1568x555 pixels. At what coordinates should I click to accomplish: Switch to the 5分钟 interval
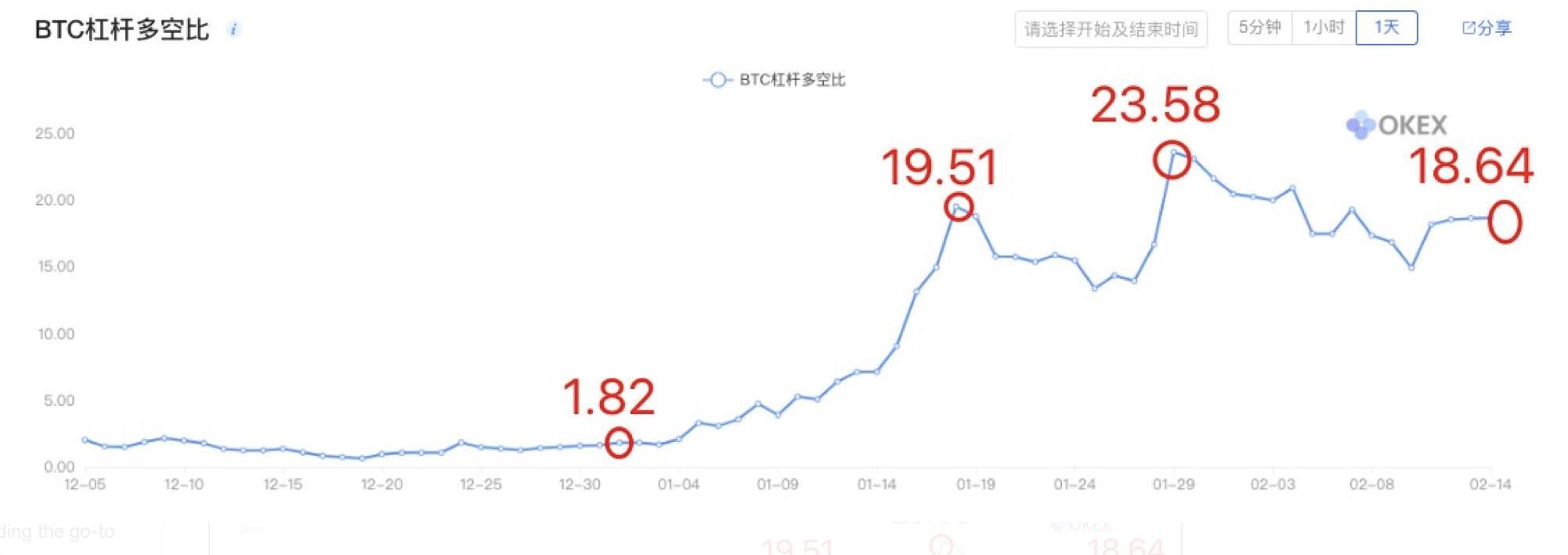pos(1259,28)
